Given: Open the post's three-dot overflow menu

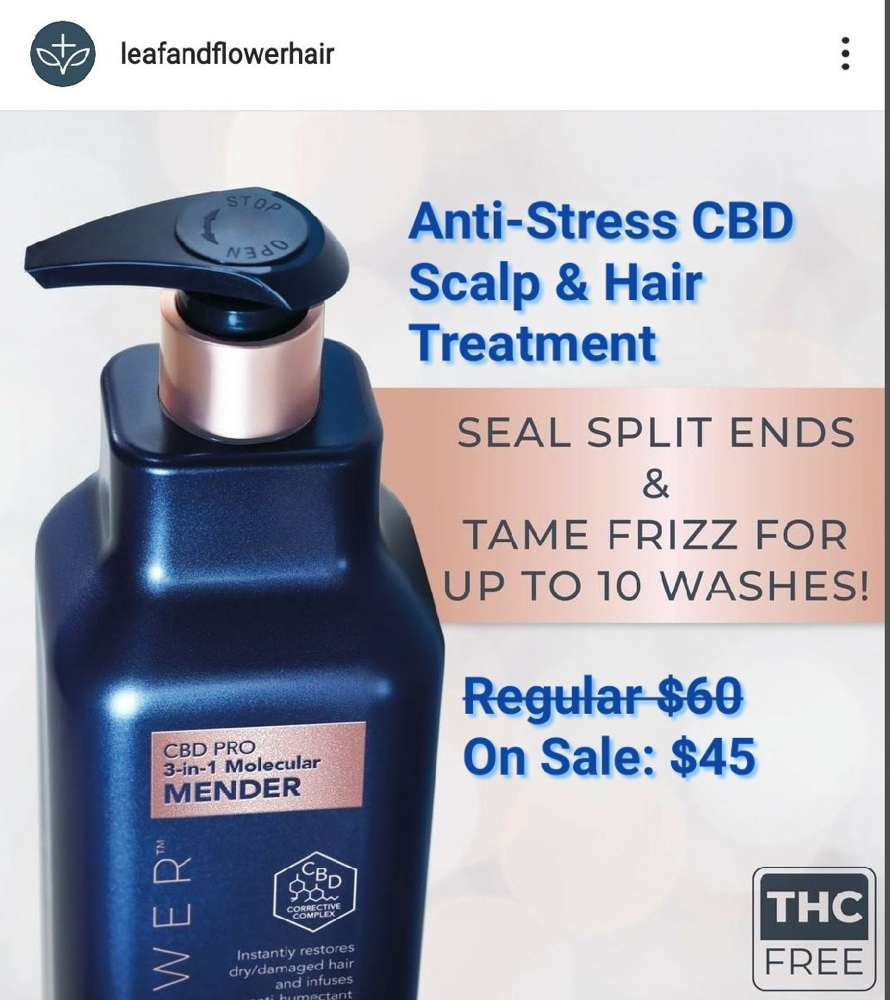Looking at the screenshot, I should (x=845, y=53).
